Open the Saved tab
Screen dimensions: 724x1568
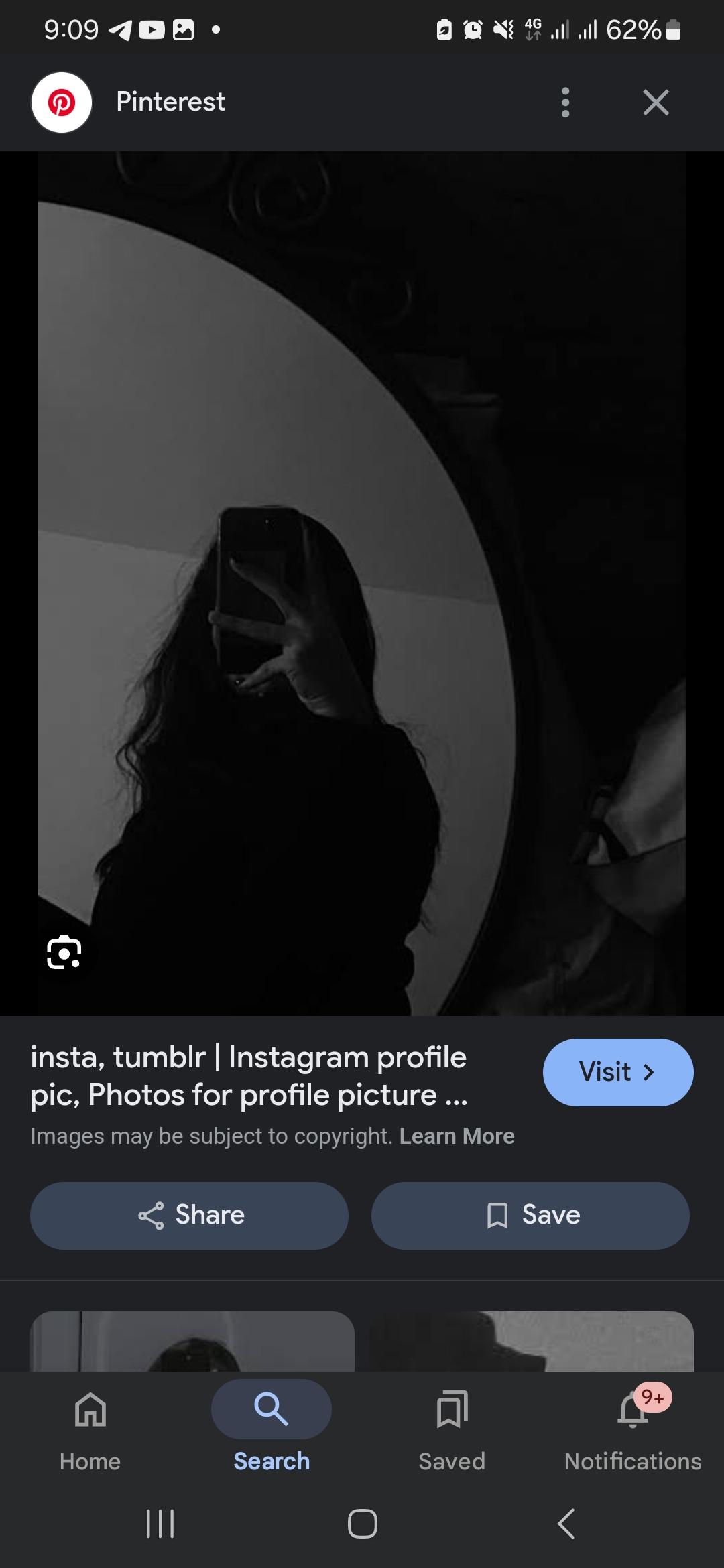coord(452,1429)
